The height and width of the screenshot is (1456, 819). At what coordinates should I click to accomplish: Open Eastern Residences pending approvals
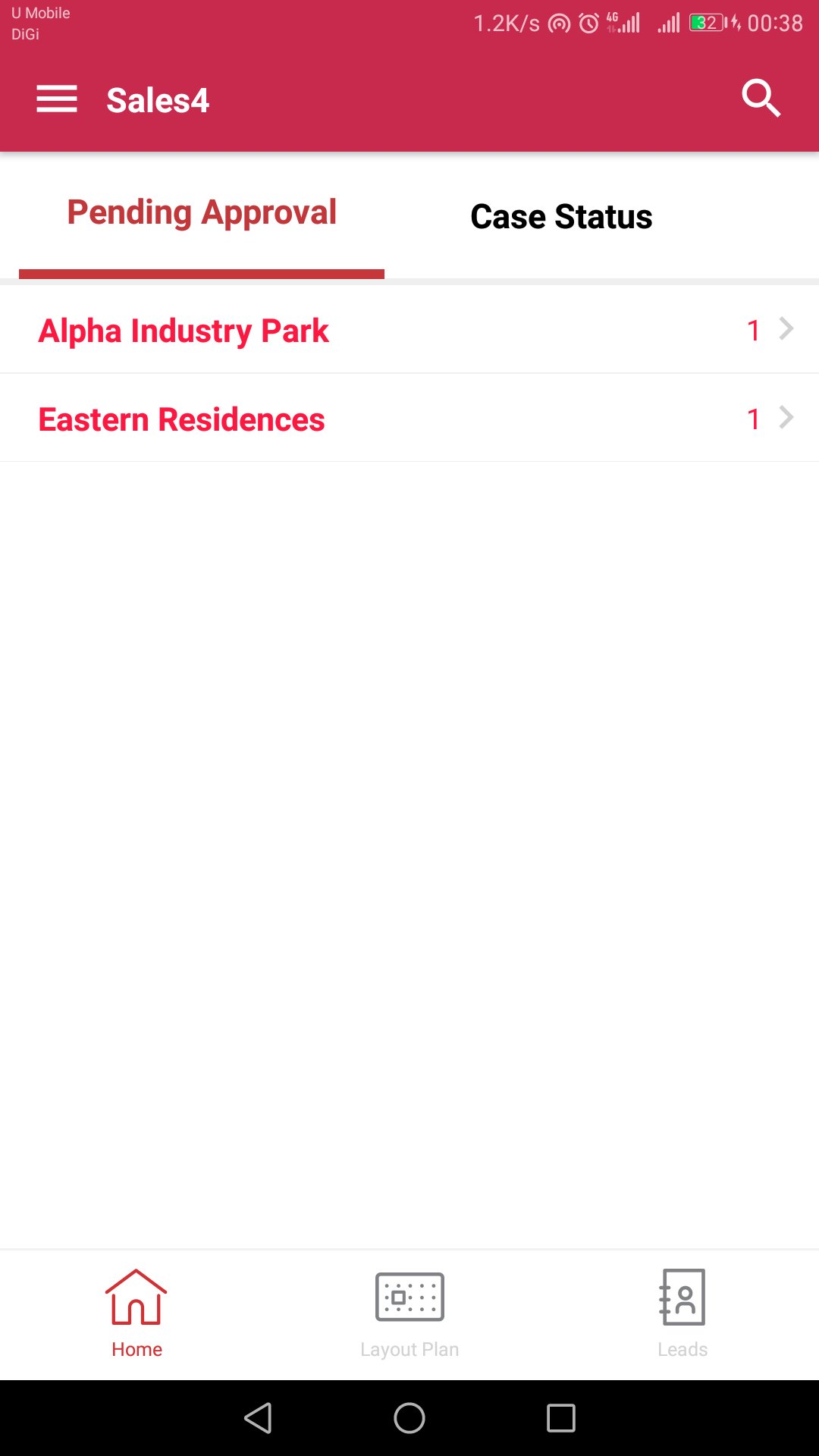409,419
